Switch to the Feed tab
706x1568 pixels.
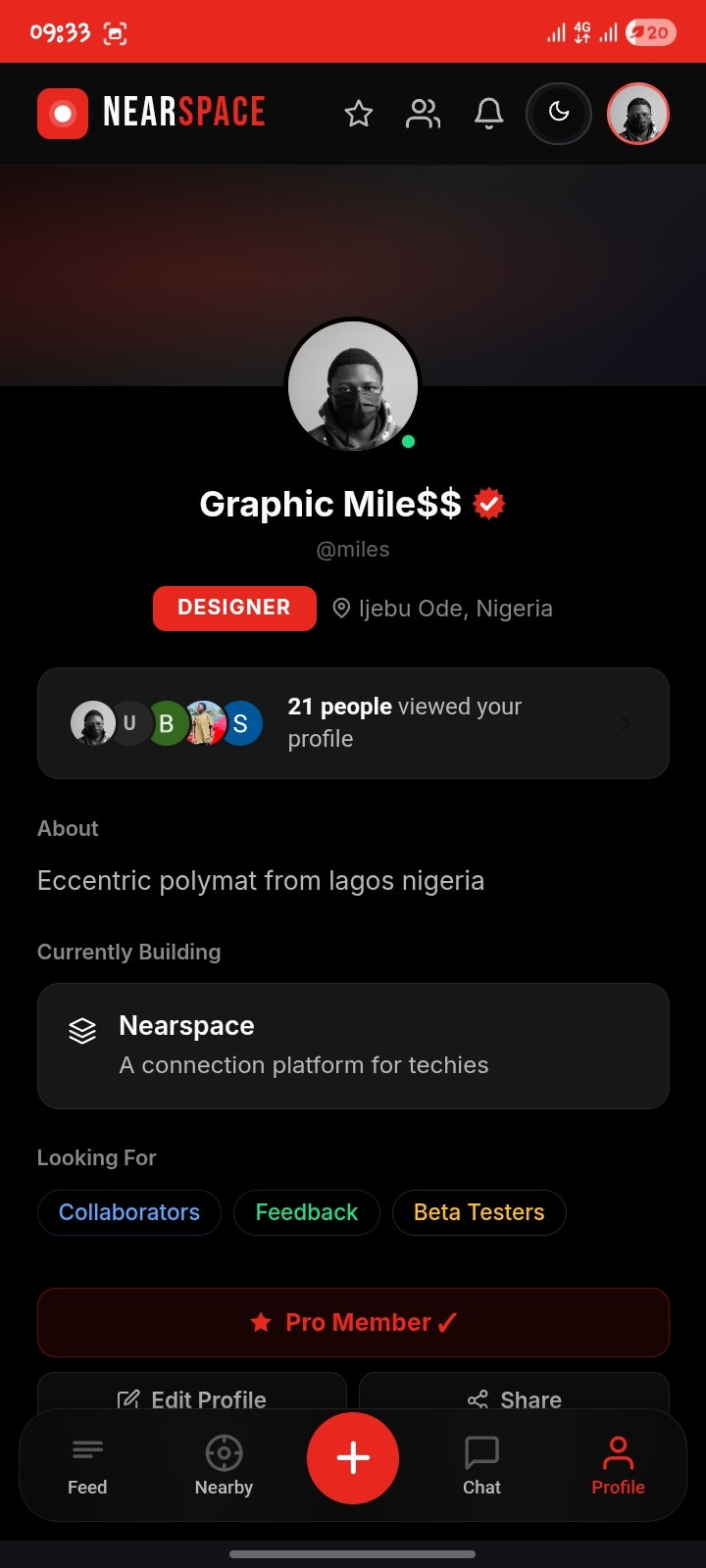pyautogui.click(x=87, y=1466)
